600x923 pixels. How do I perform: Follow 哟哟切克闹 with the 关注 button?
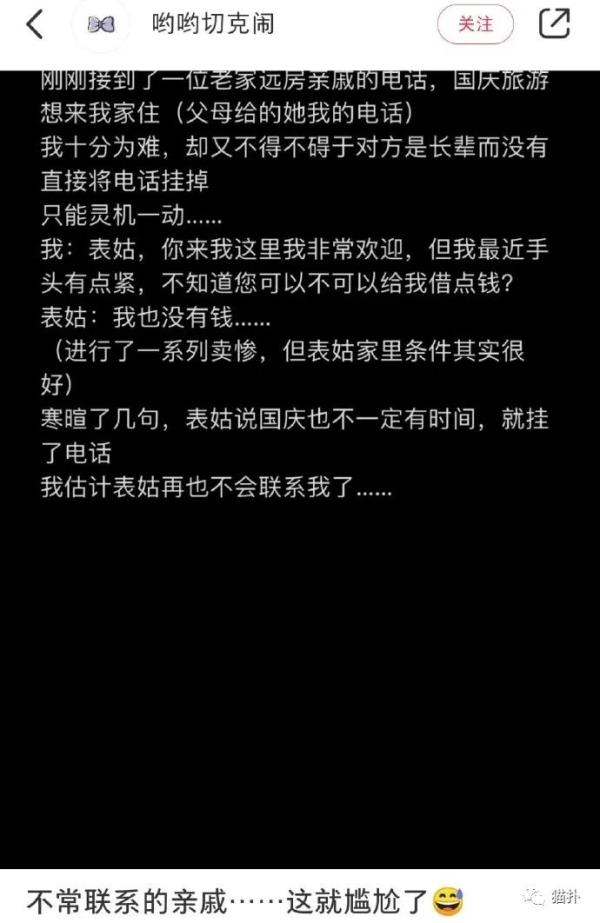pyautogui.click(x=475, y=24)
